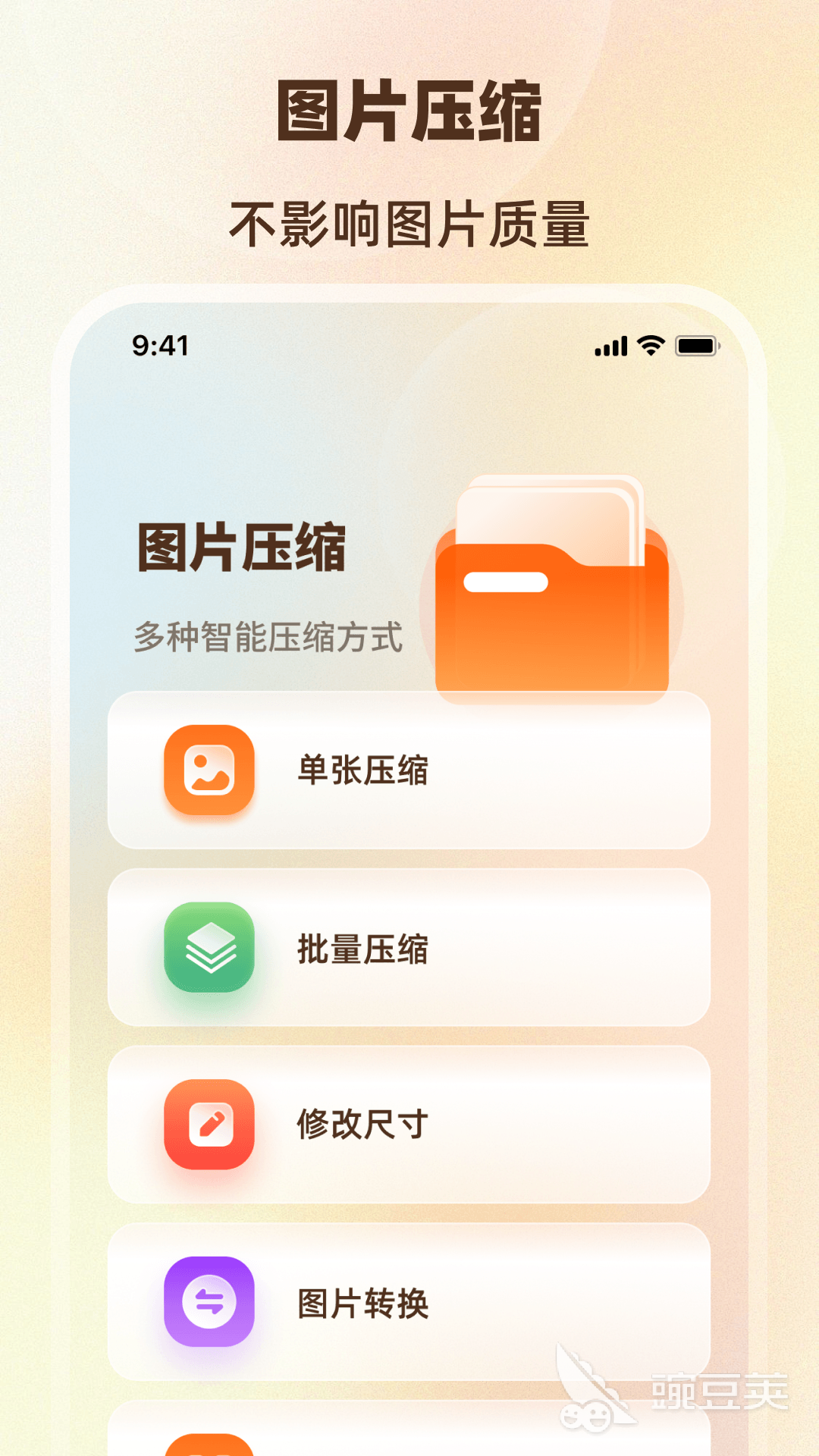Tap the cellular signal bars icon
The image size is (819, 1456).
tap(611, 347)
